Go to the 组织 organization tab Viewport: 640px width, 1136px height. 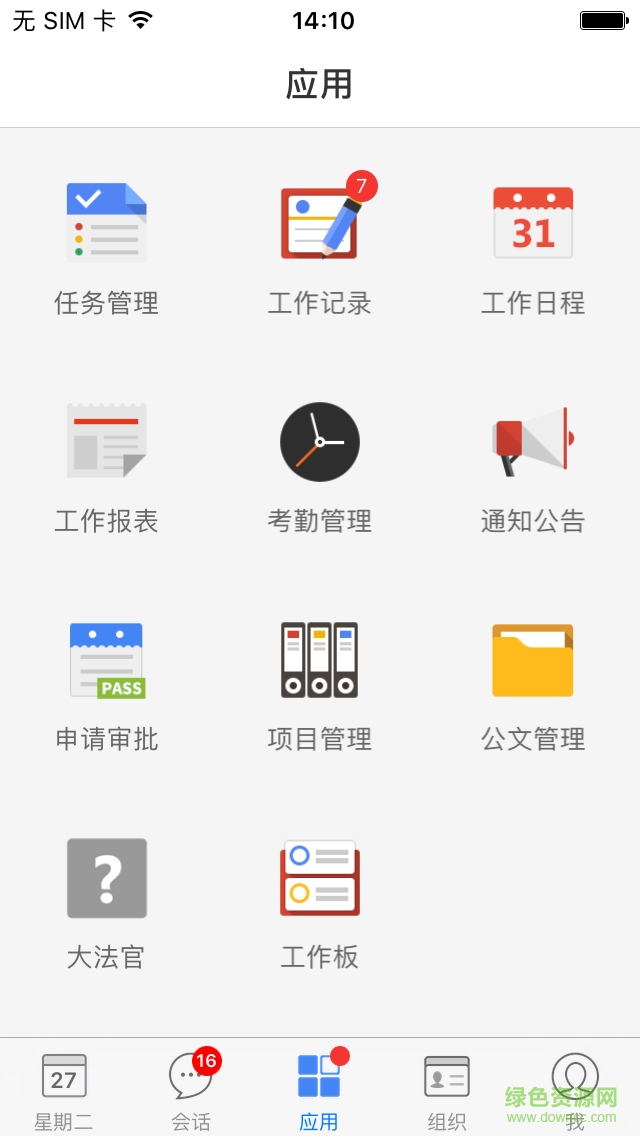tap(447, 1090)
